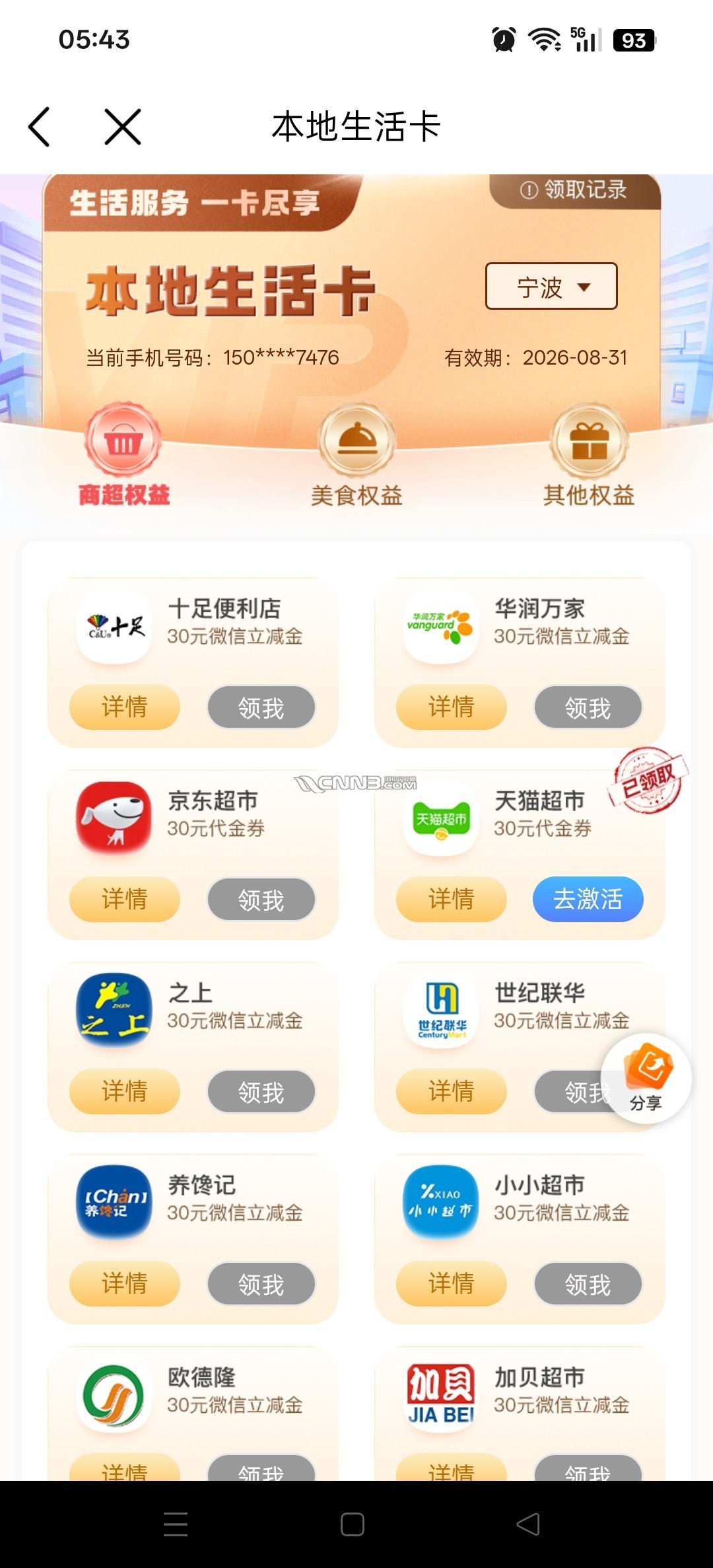713x1568 pixels.
Task: Go back using the header arrow
Action: pos(40,126)
